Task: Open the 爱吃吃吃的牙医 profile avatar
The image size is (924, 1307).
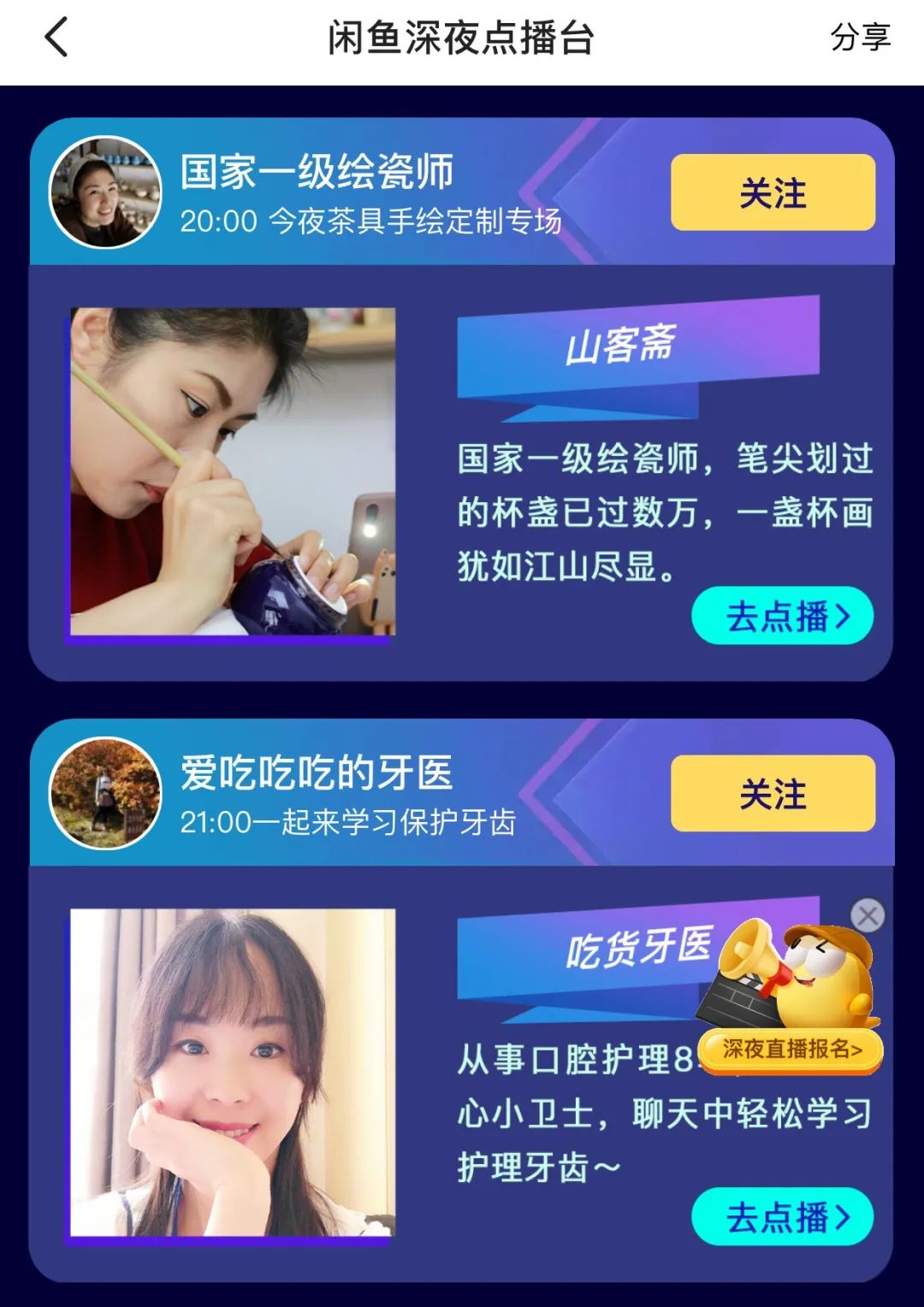Action: coord(109,794)
